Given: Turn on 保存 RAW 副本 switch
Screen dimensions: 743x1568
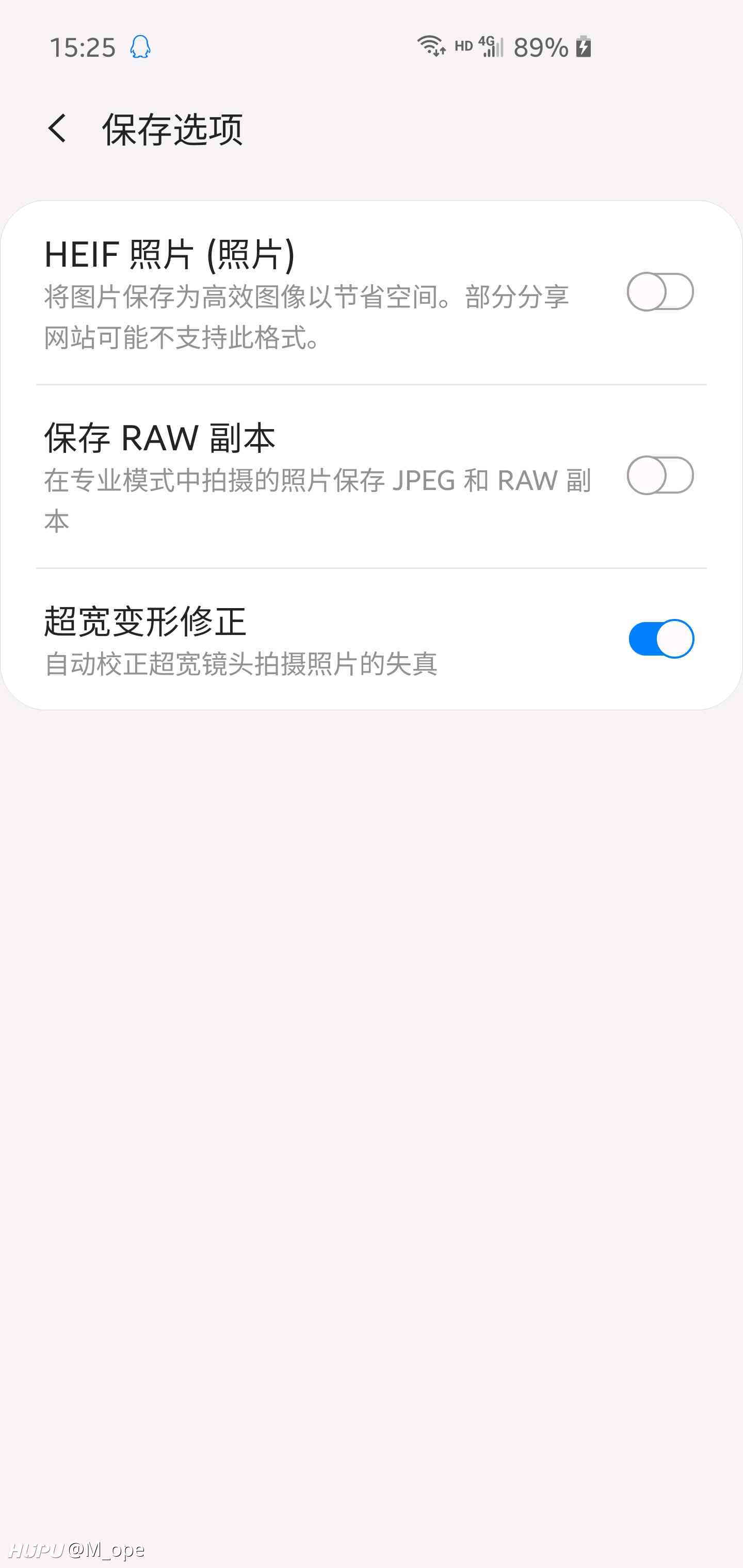Looking at the screenshot, I should tap(660, 476).
